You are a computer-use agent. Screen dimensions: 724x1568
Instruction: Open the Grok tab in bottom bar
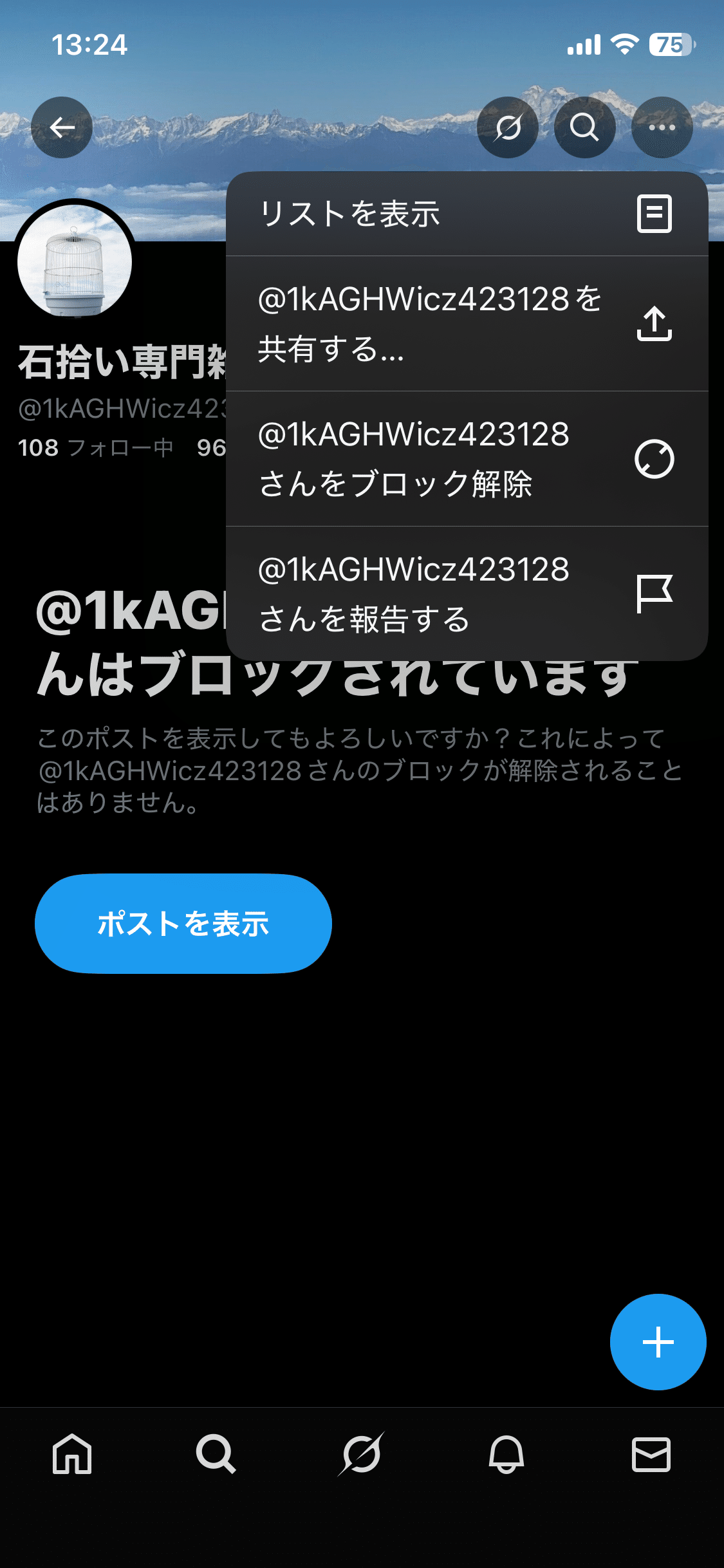click(361, 1453)
